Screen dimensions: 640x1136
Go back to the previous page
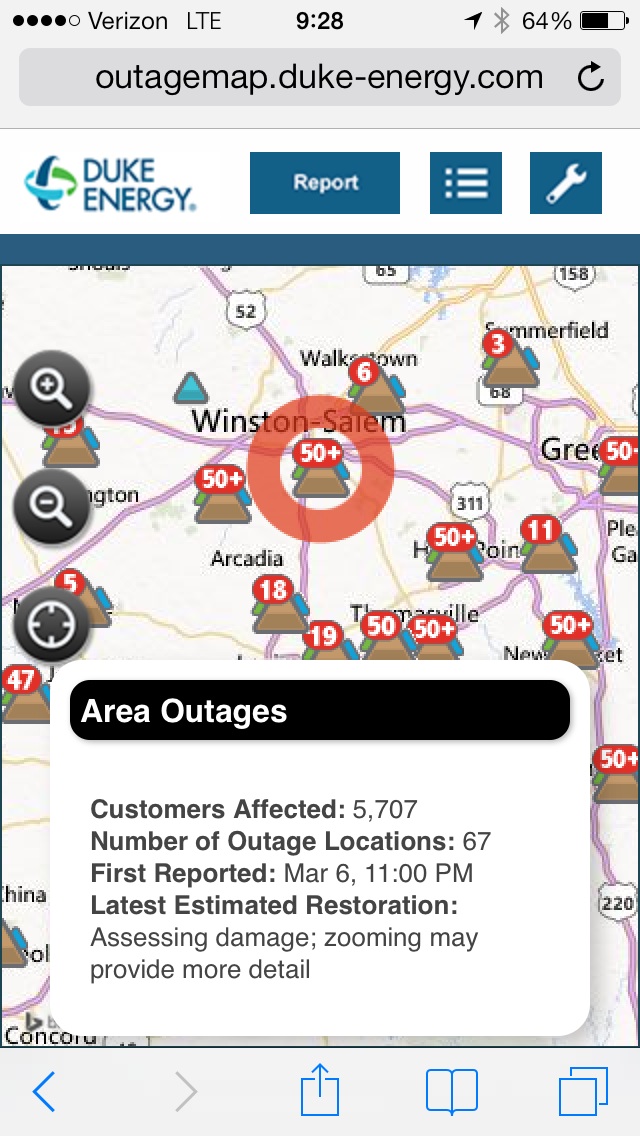pos(44,1091)
